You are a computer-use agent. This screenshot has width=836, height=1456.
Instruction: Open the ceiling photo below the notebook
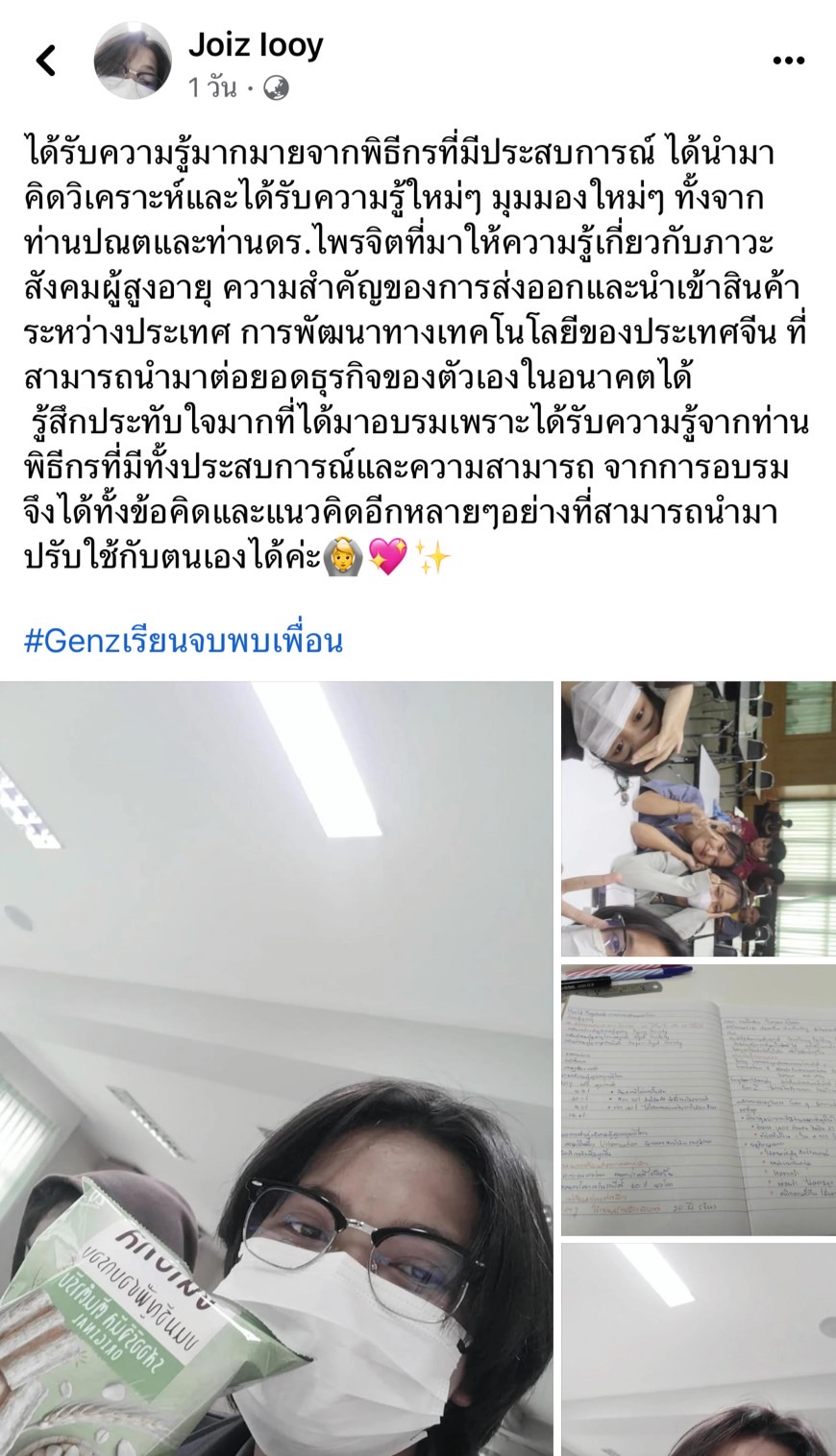click(699, 1348)
